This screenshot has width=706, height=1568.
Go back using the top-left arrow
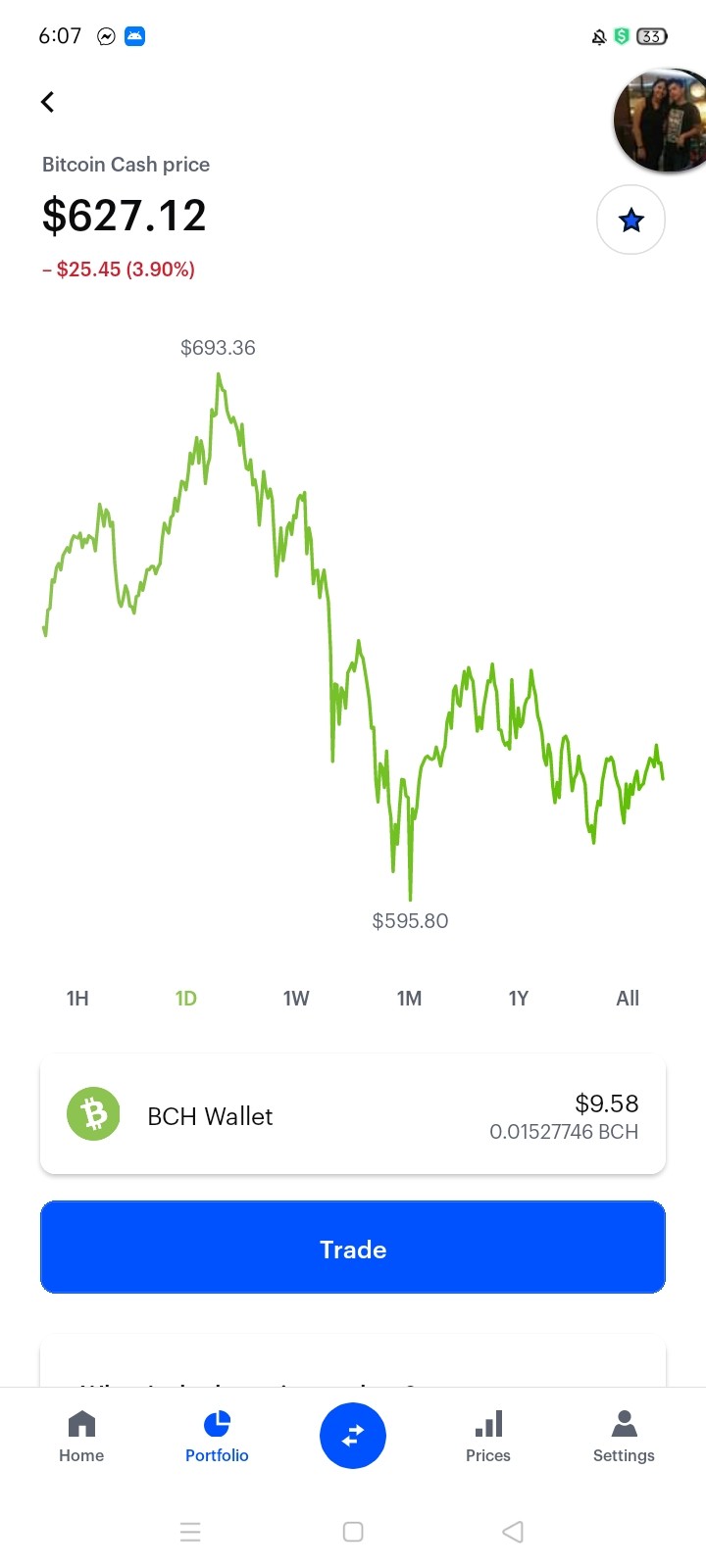tap(47, 102)
